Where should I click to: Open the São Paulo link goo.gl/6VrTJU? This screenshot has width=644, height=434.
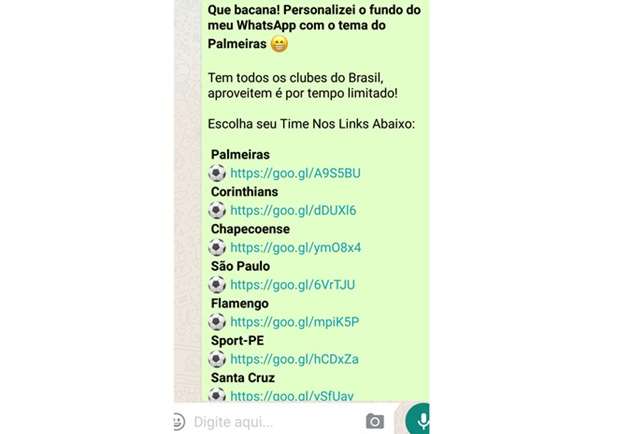(x=292, y=285)
